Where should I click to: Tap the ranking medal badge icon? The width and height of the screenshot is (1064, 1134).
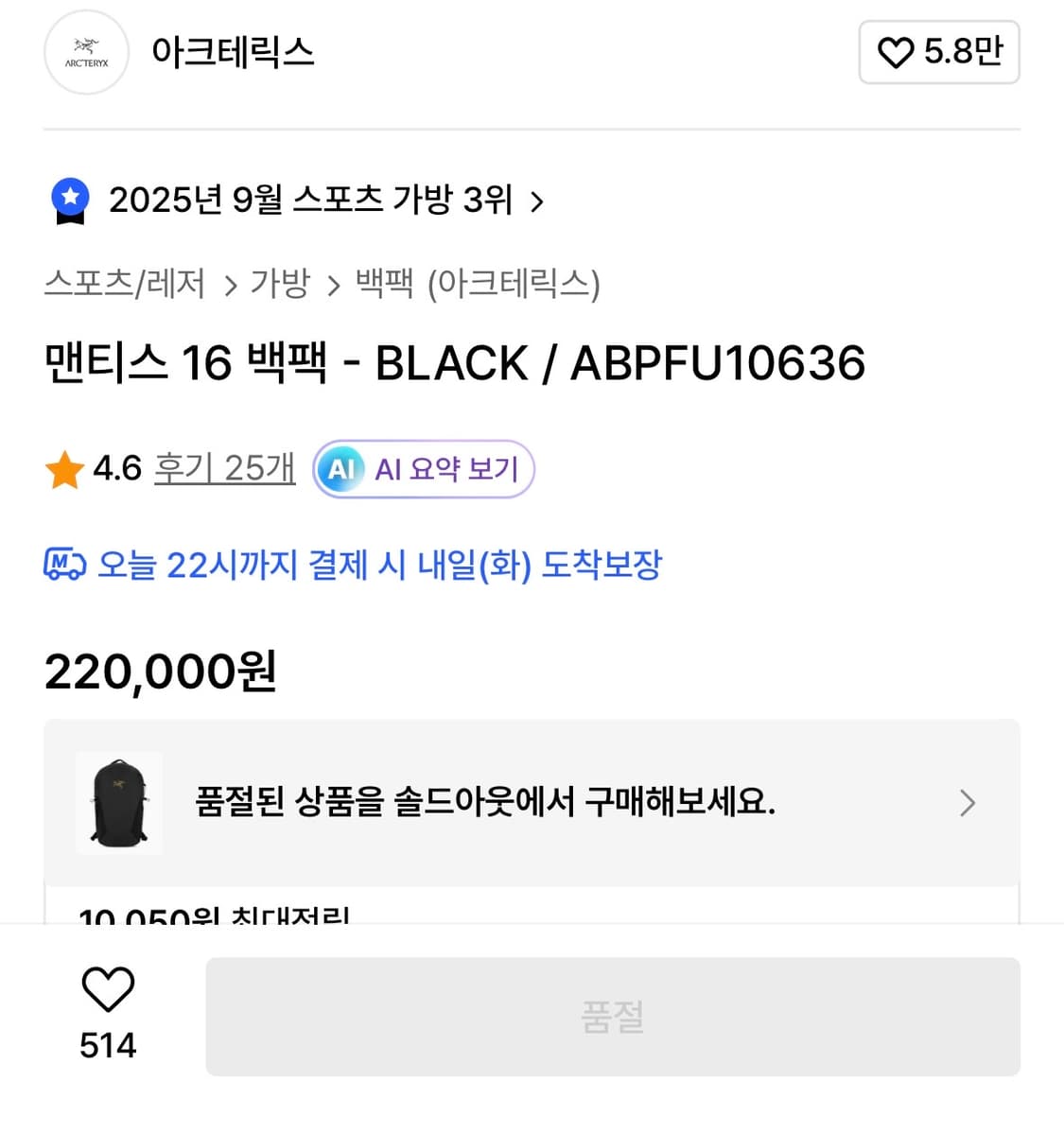tap(70, 200)
